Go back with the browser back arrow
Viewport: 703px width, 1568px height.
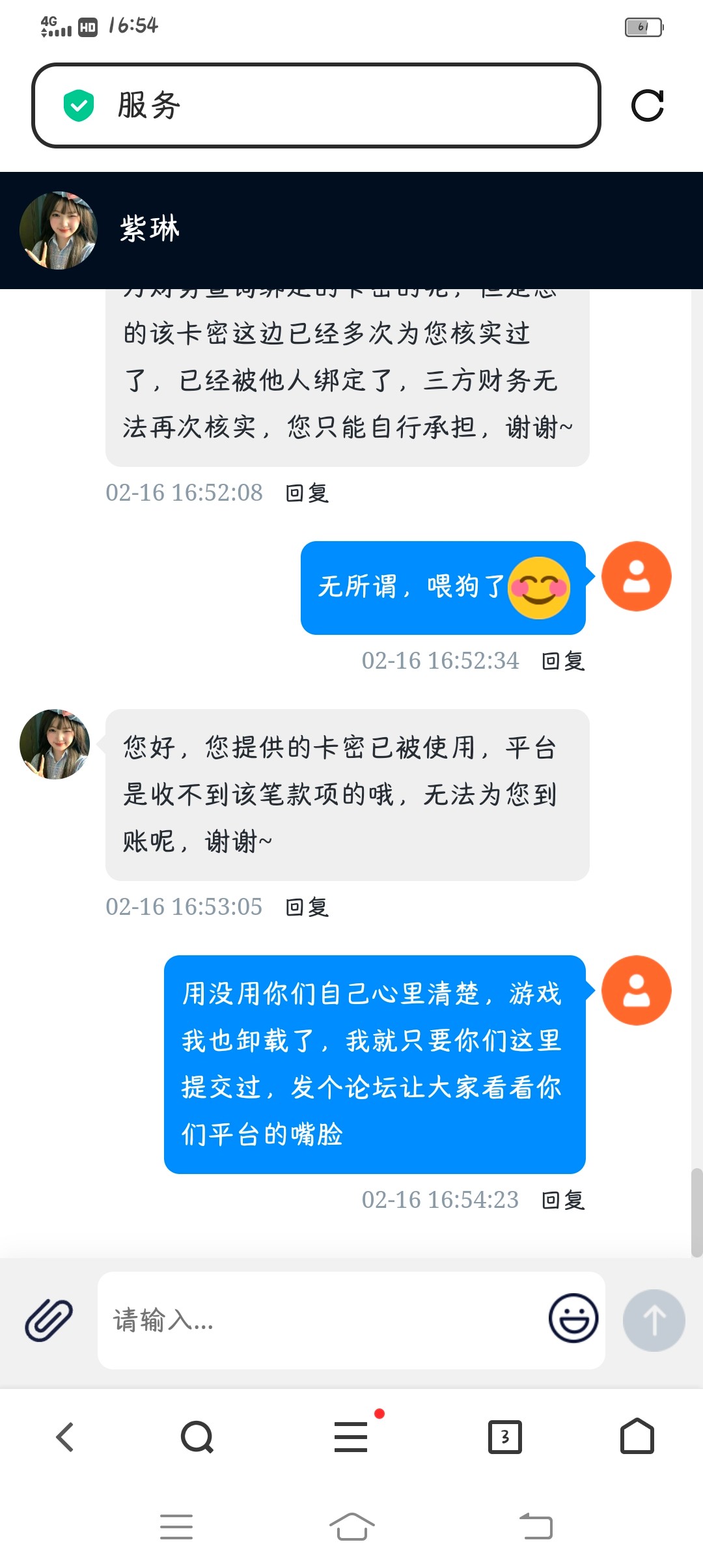[x=65, y=1436]
